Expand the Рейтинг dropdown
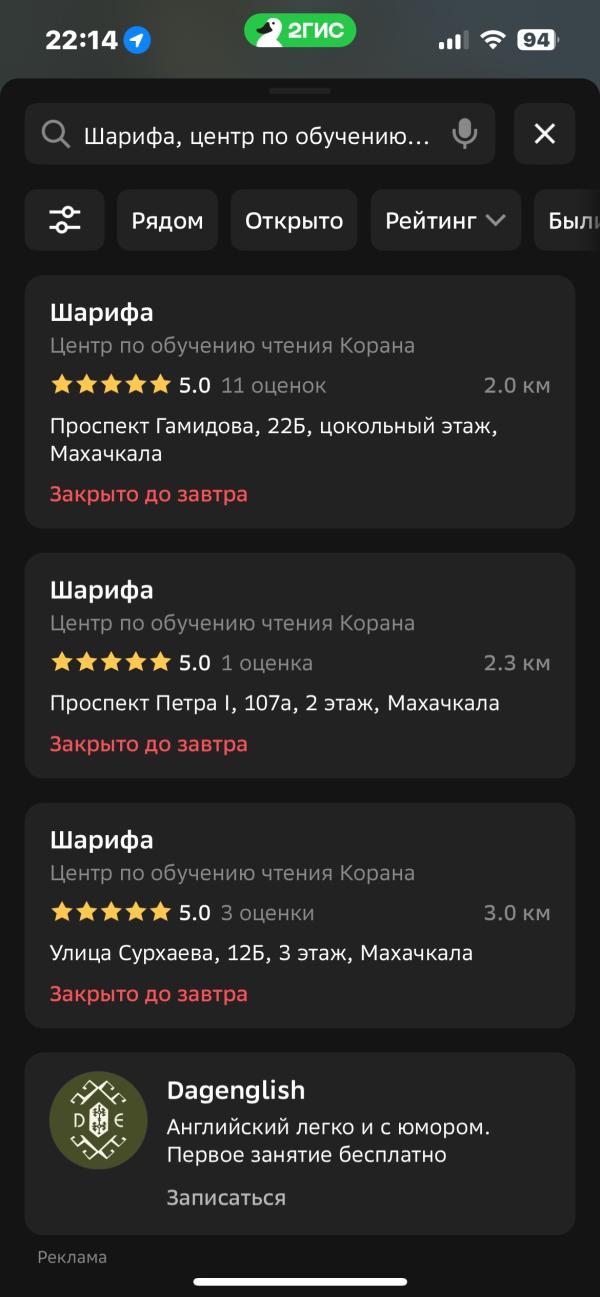Image resolution: width=600 pixels, height=1297 pixels. pos(446,220)
